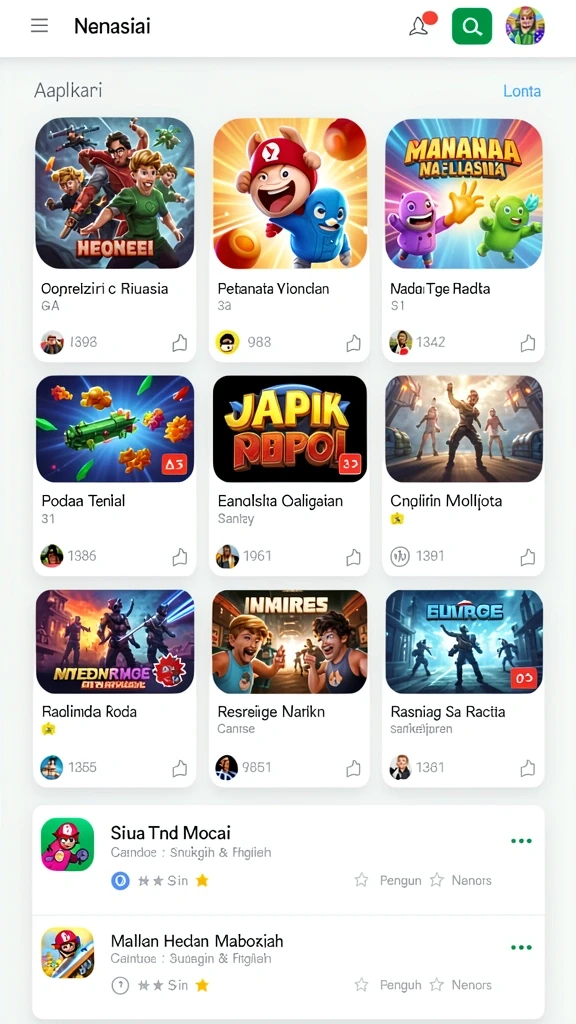This screenshot has height=1024, width=576.
Task: Open options for Siua Tnd Mocai
Action: click(521, 840)
